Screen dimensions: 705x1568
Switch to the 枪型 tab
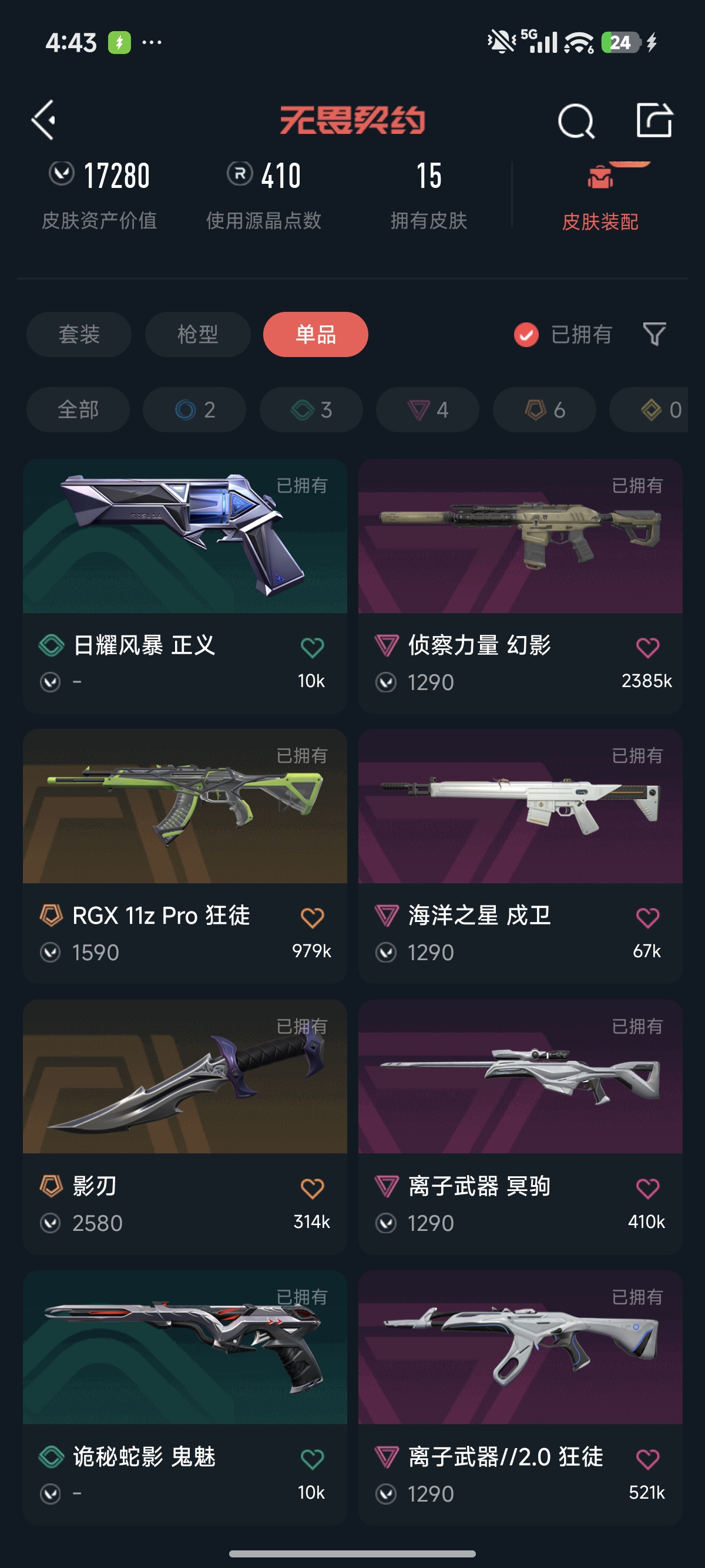pos(197,334)
